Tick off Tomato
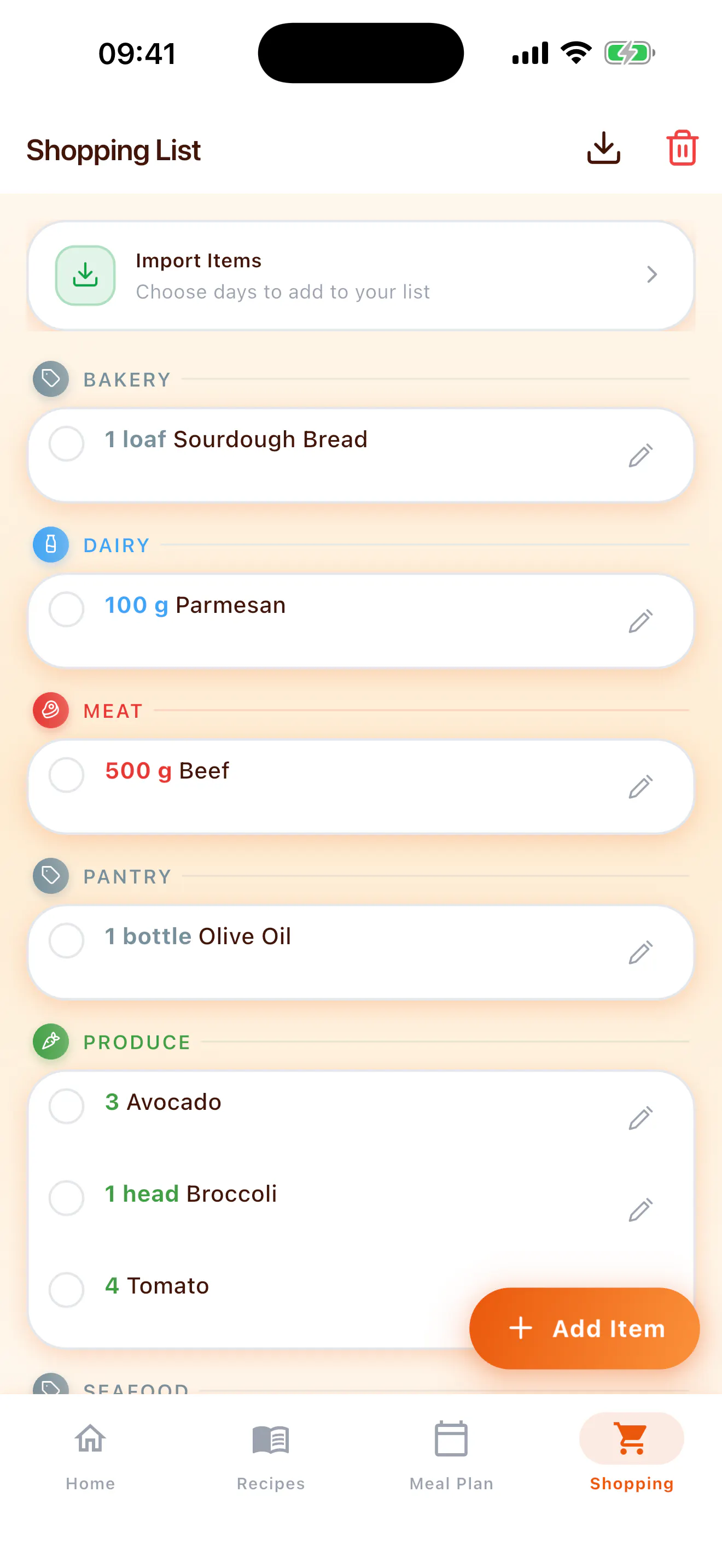Screen dimensions: 722x1568 [x=66, y=1289]
